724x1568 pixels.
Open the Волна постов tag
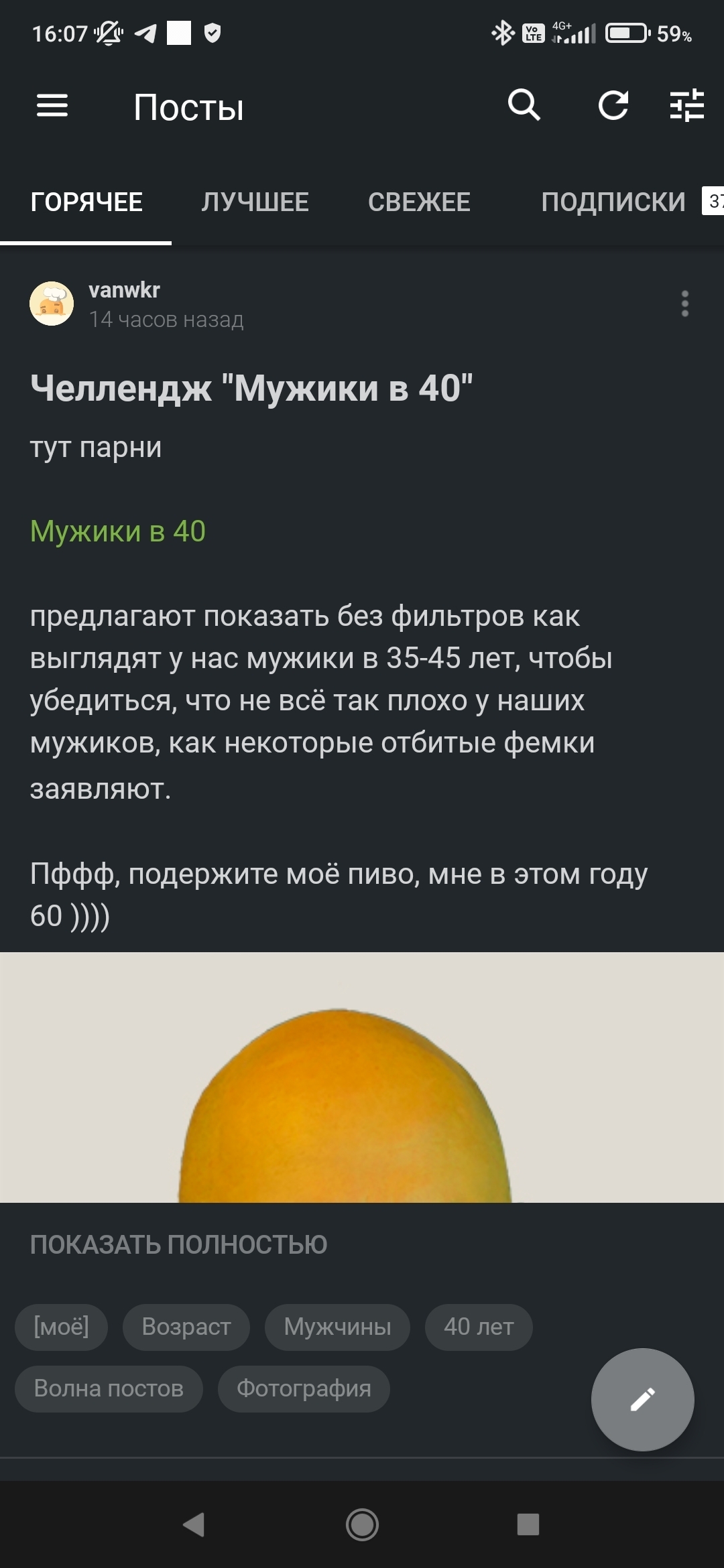(109, 1388)
